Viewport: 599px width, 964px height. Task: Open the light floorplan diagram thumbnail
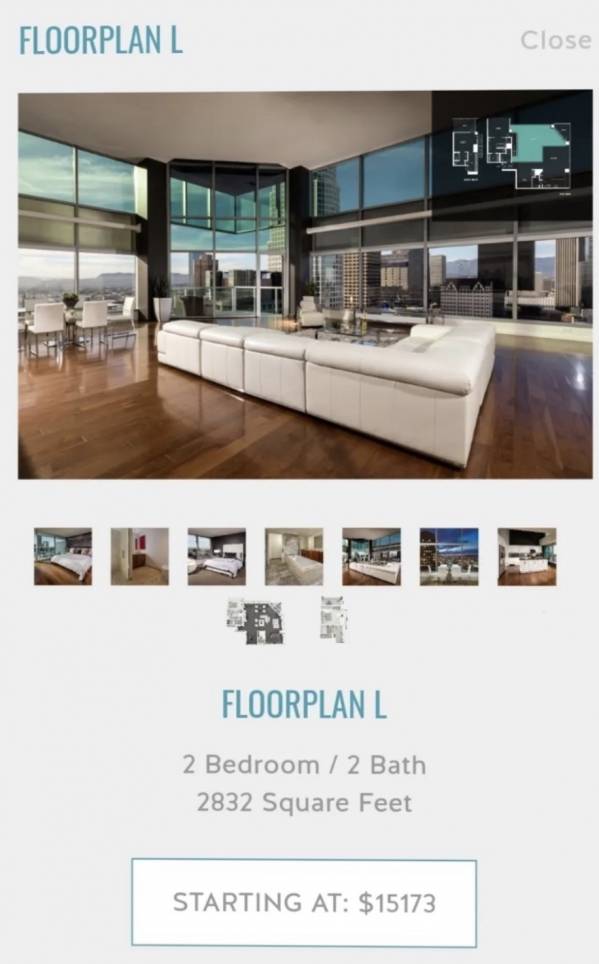click(x=334, y=619)
